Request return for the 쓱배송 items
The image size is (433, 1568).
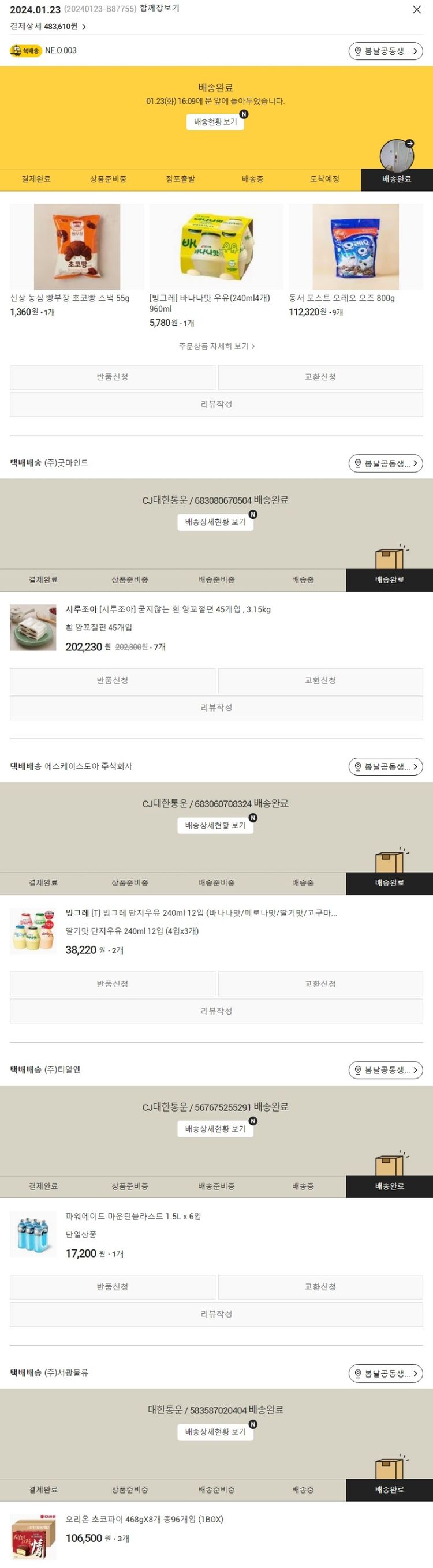(x=113, y=377)
